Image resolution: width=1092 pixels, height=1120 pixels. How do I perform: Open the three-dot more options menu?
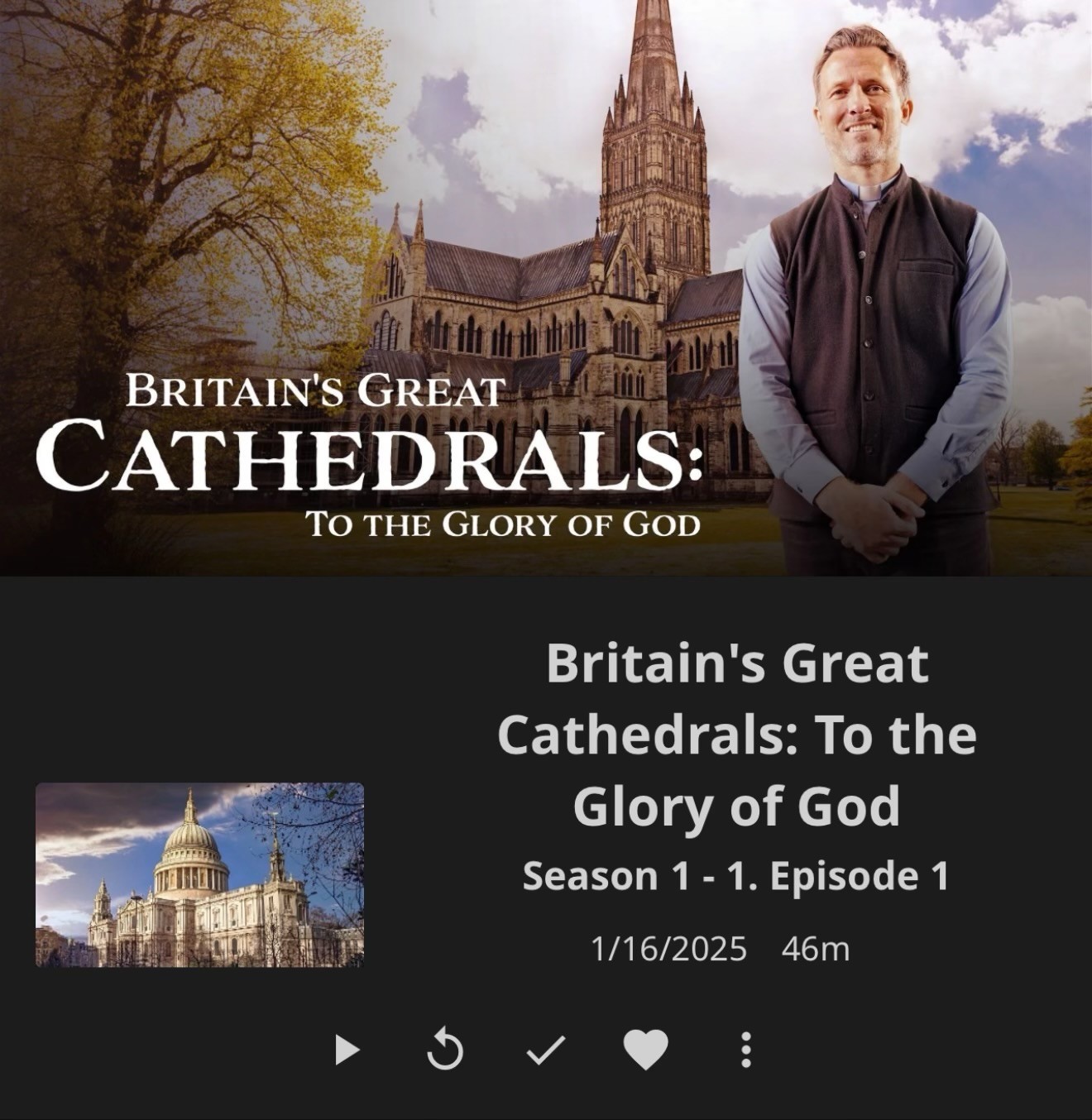tap(745, 1050)
